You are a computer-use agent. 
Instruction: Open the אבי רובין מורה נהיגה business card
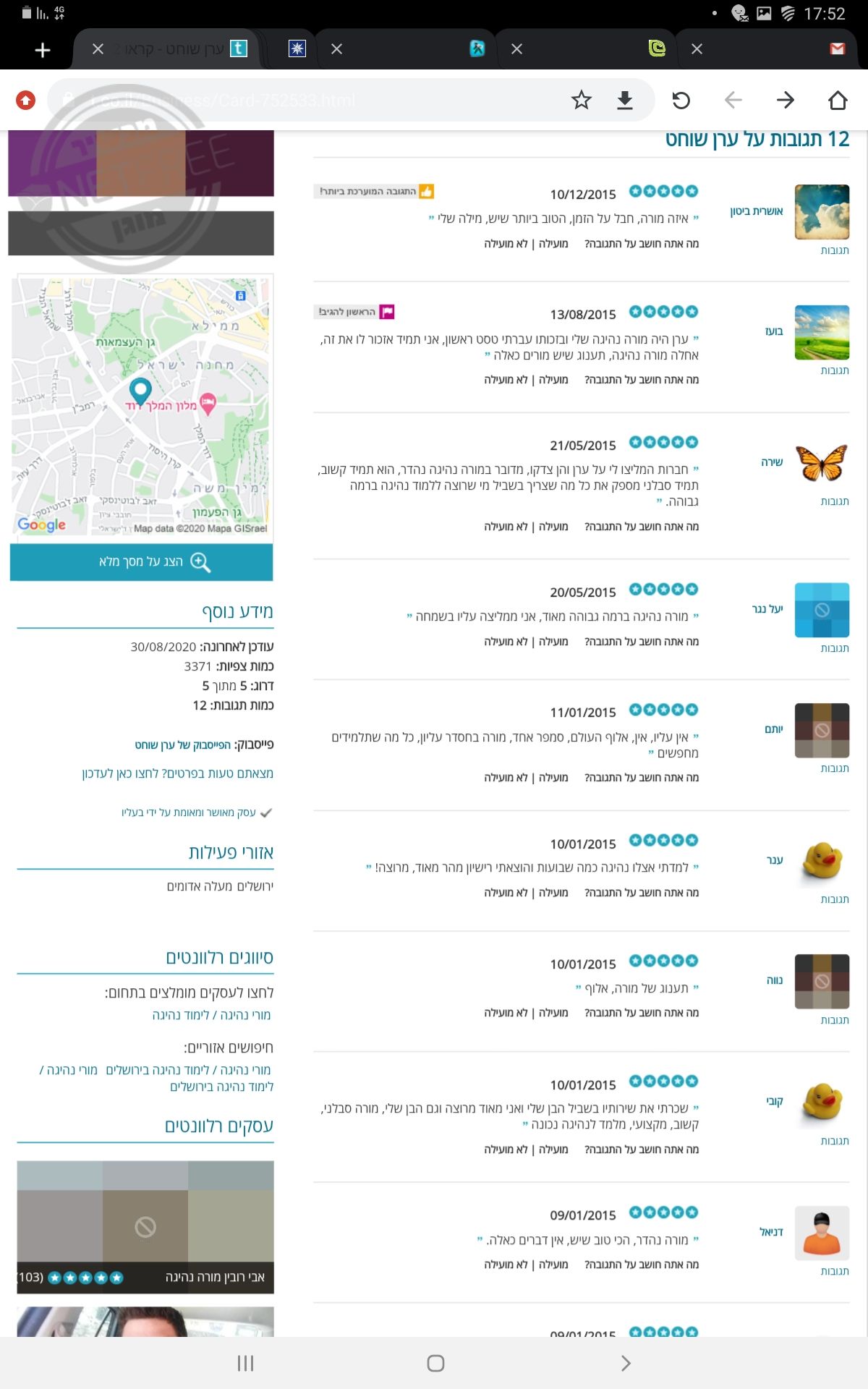click(x=145, y=1227)
